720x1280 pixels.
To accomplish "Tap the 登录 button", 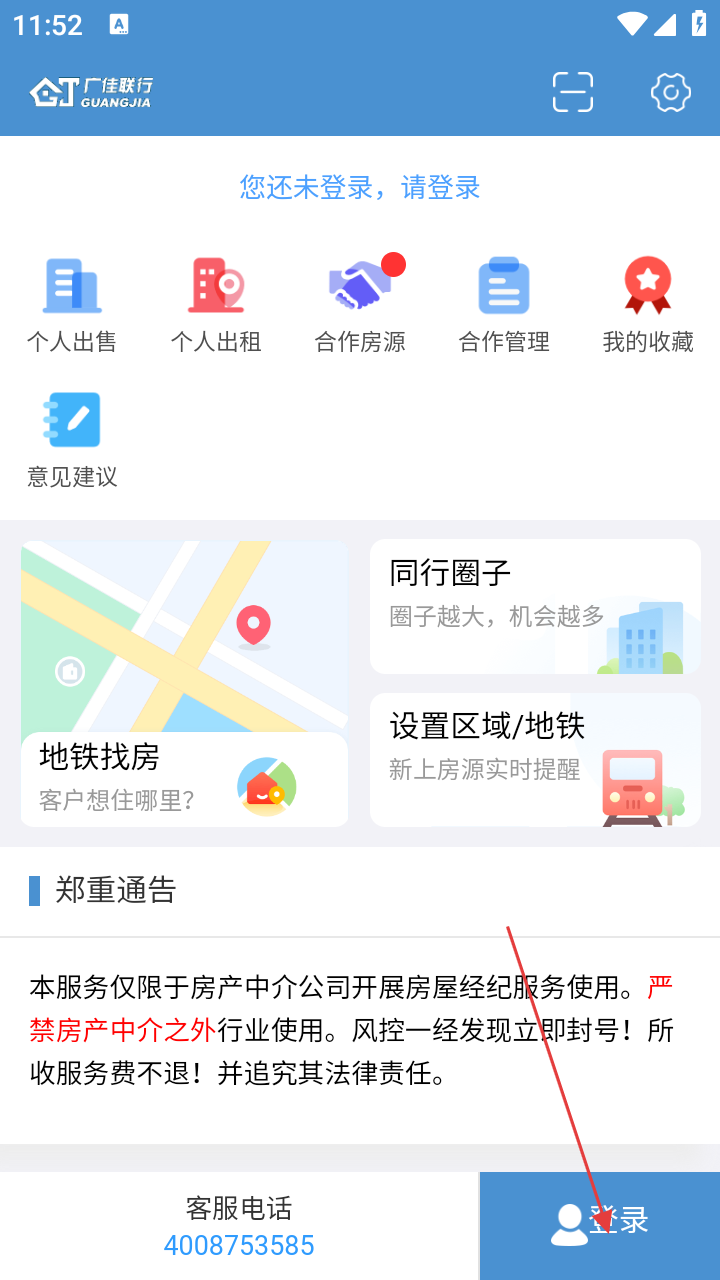I will pyautogui.click(x=600, y=1224).
